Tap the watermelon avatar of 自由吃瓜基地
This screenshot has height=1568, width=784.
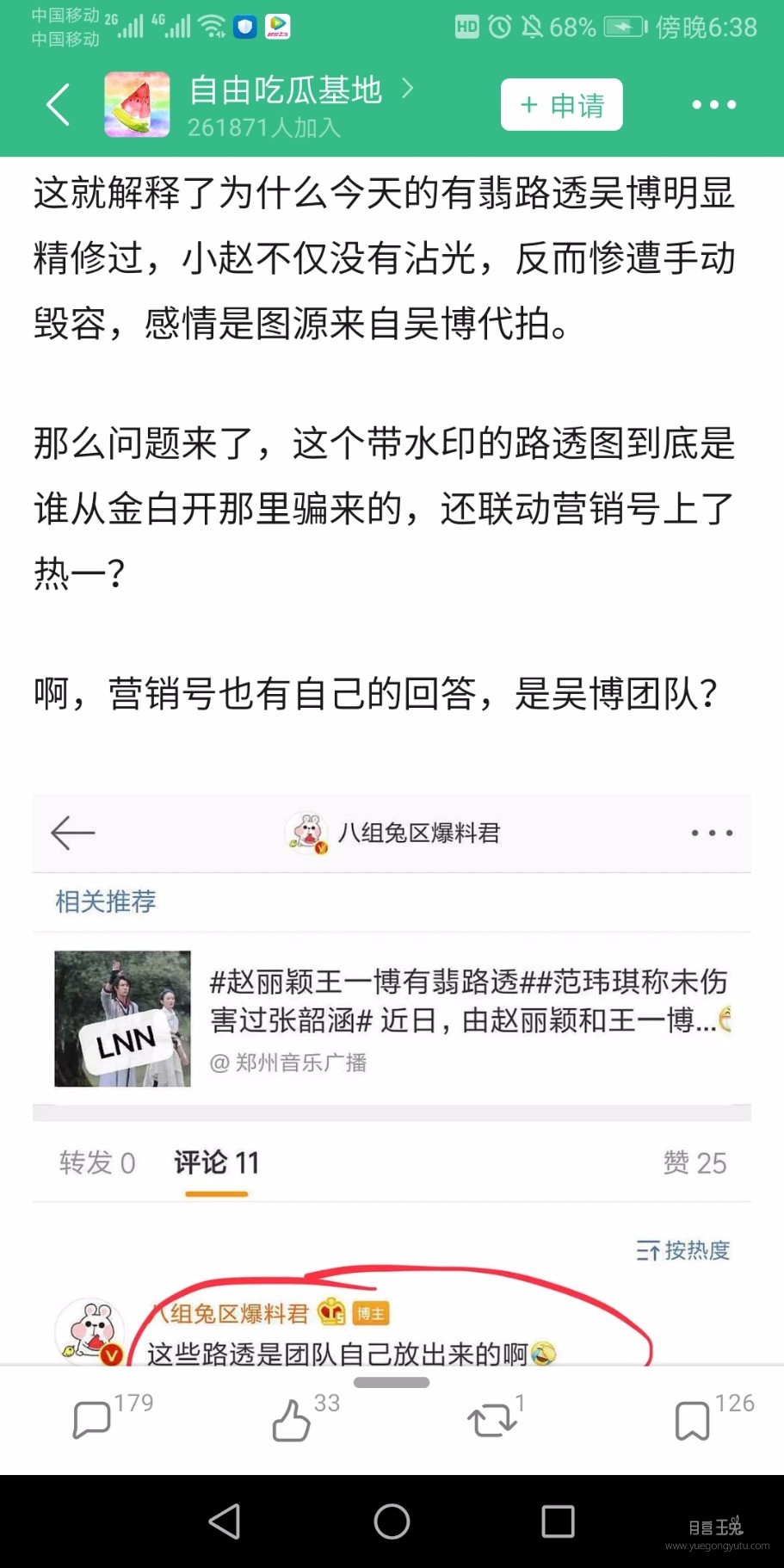pos(137,103)
